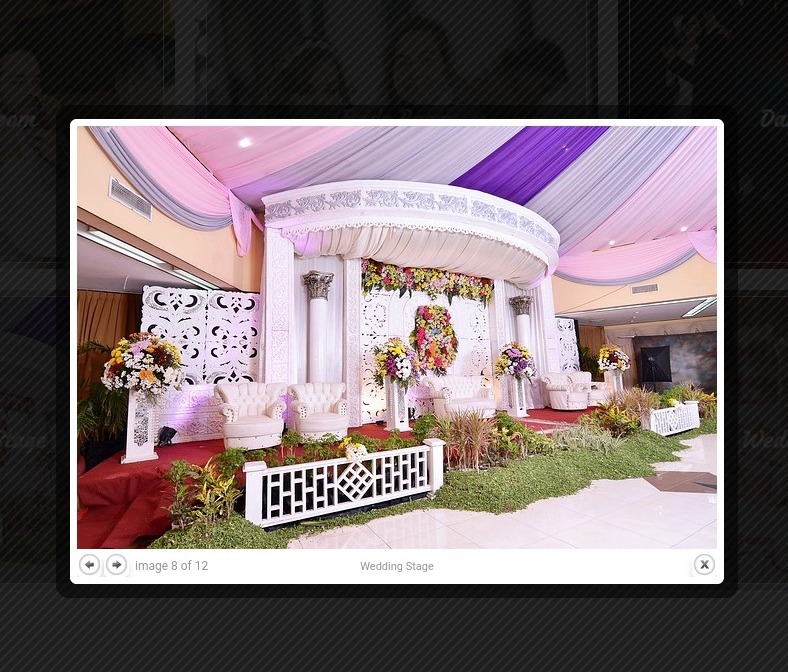Go to the previous image in lightbox

(89, 565)
